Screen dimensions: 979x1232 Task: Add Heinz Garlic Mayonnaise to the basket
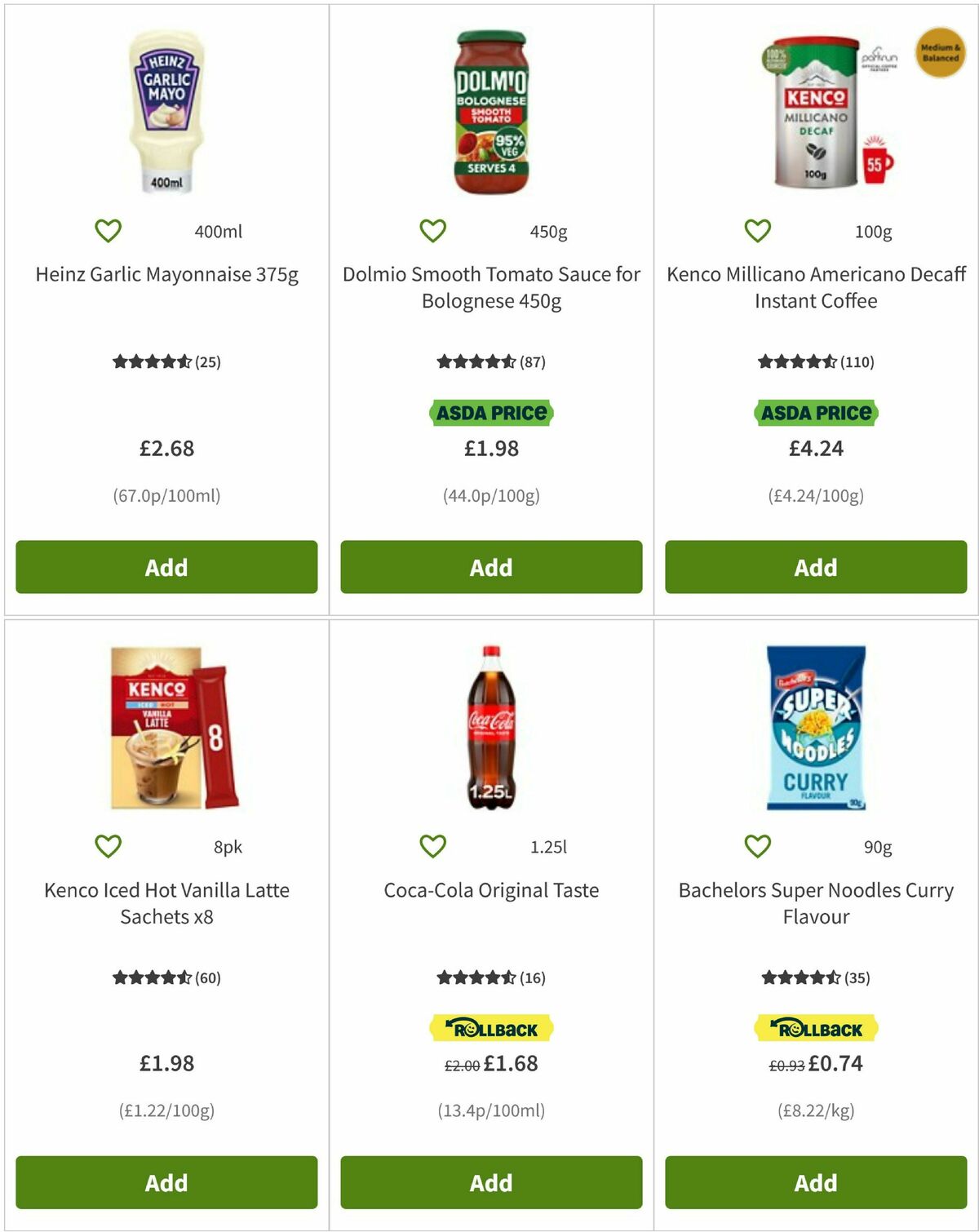coord(166,567)
